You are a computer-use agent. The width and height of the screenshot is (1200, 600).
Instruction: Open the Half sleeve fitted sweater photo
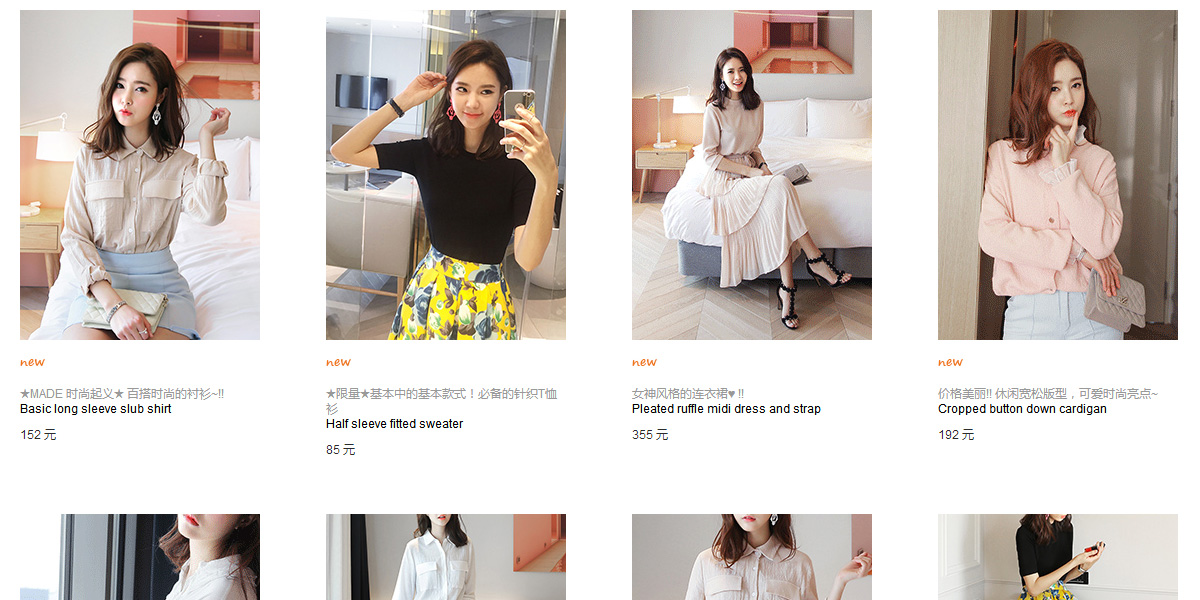(x=446, y=175)
